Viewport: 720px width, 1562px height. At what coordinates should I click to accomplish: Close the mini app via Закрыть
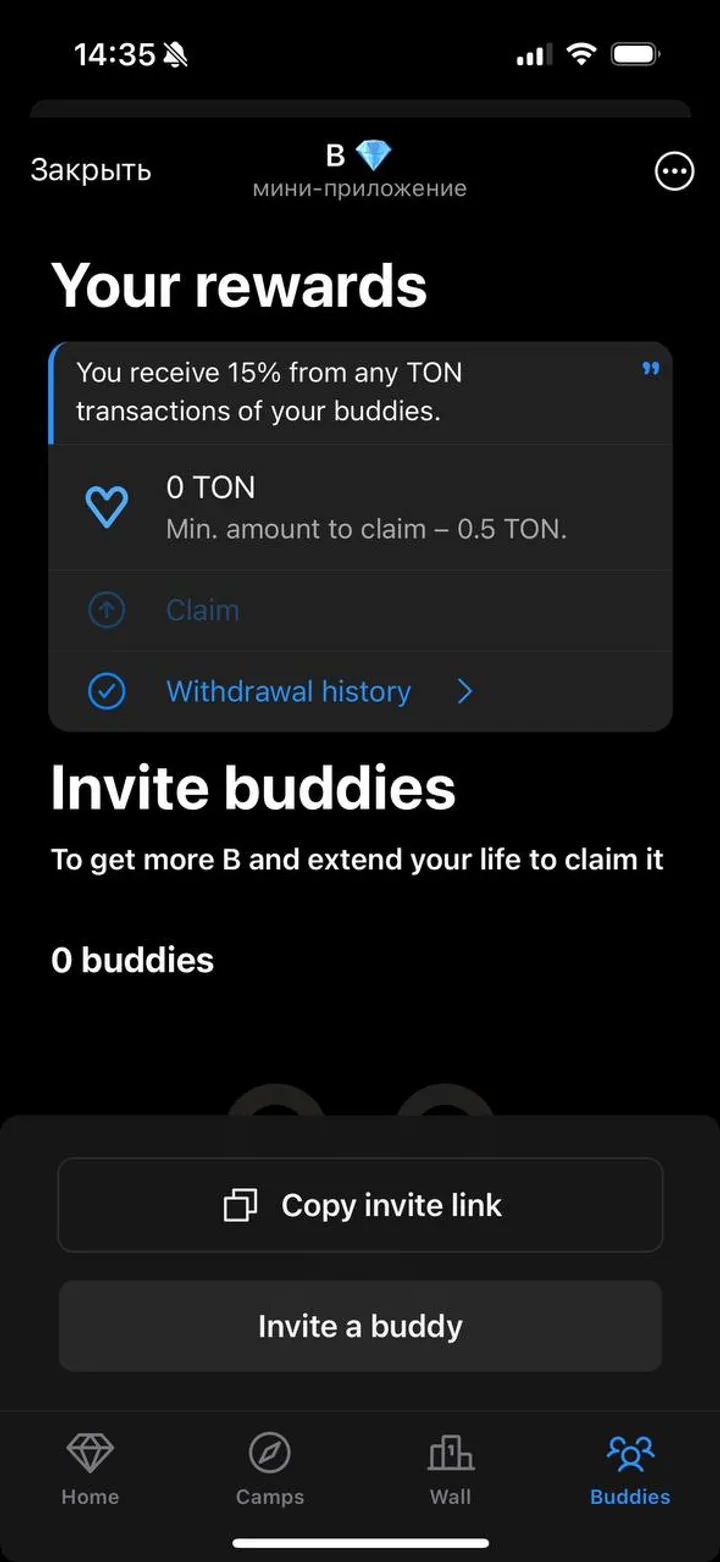91,171
